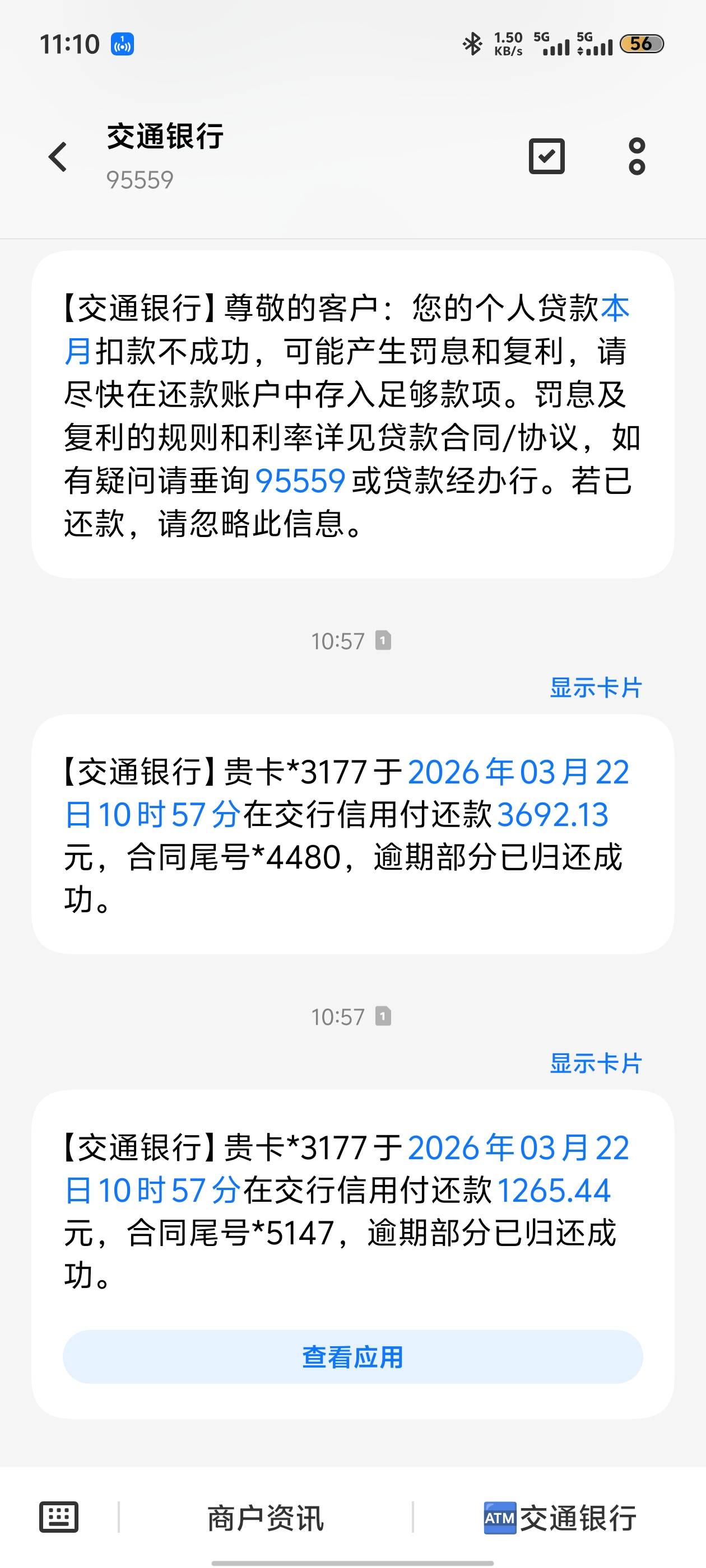The image size is (706, 1568).
Task: Switch to the keyboard input
Action: pyautogui.click(x=58, y=1516)
